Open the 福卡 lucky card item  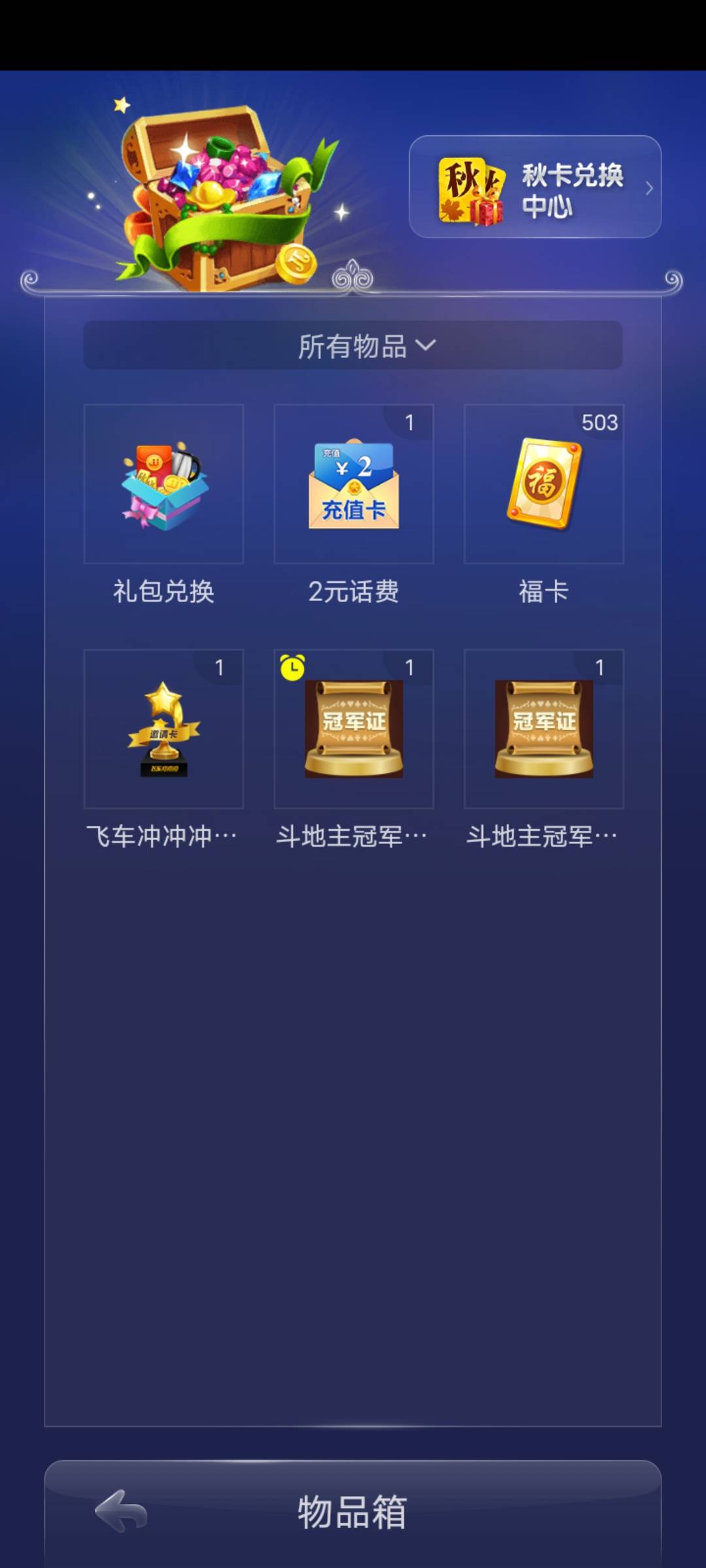(543, 485)
